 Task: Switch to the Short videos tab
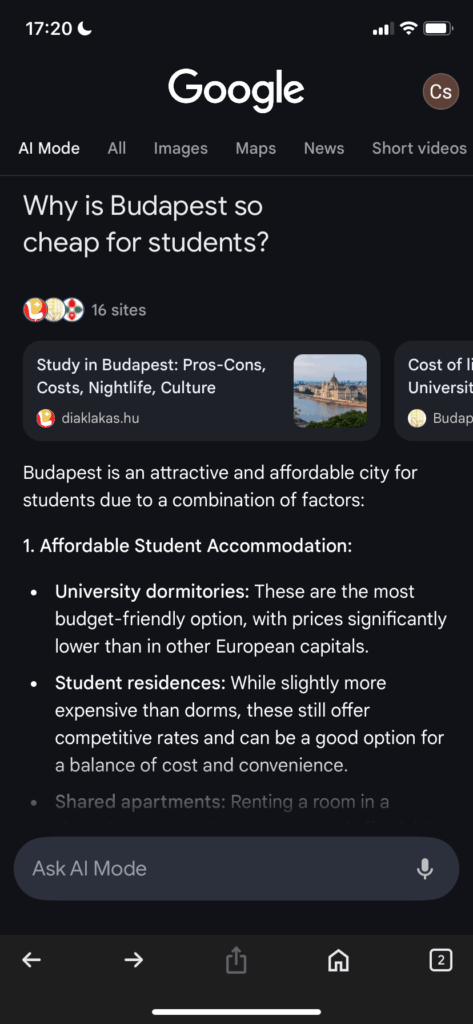point(419,148)
